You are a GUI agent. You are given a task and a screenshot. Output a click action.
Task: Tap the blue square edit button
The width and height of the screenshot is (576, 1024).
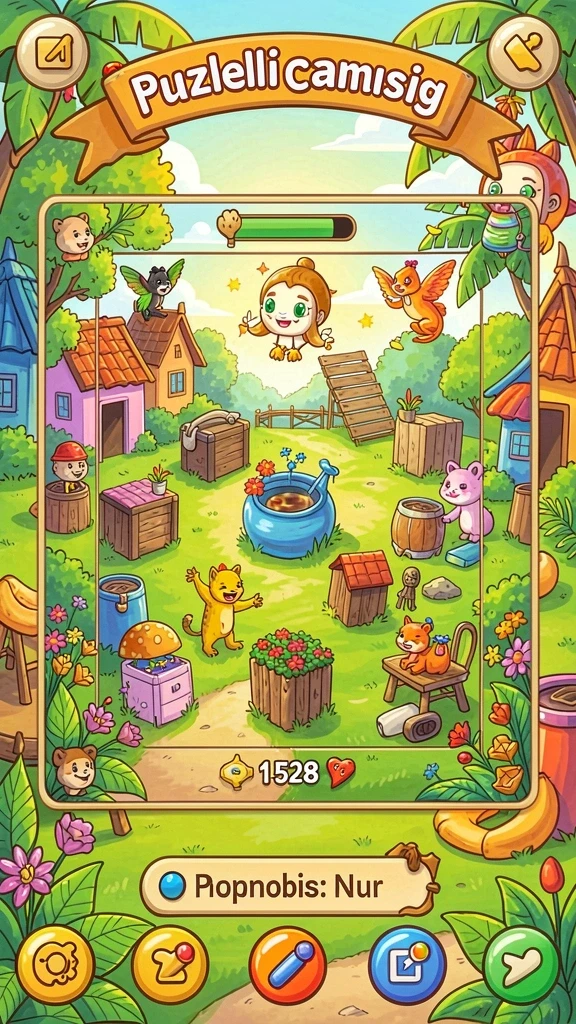pos(408,965)
